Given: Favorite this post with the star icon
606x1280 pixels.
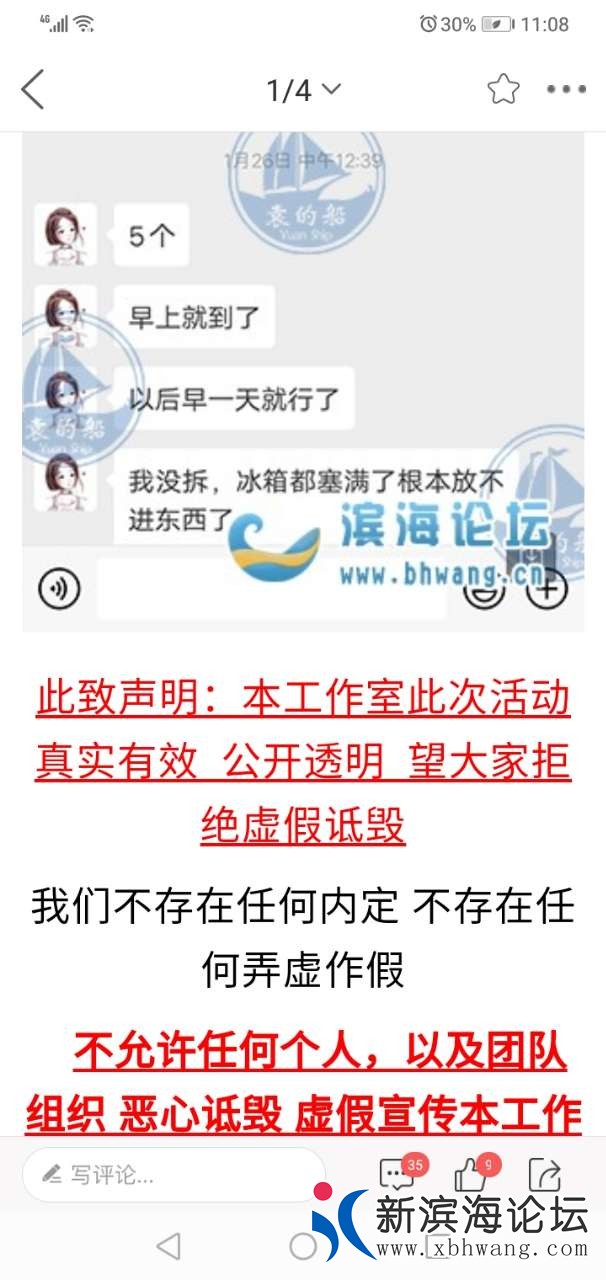Looking at the screenshot, I should pos(503,90).
